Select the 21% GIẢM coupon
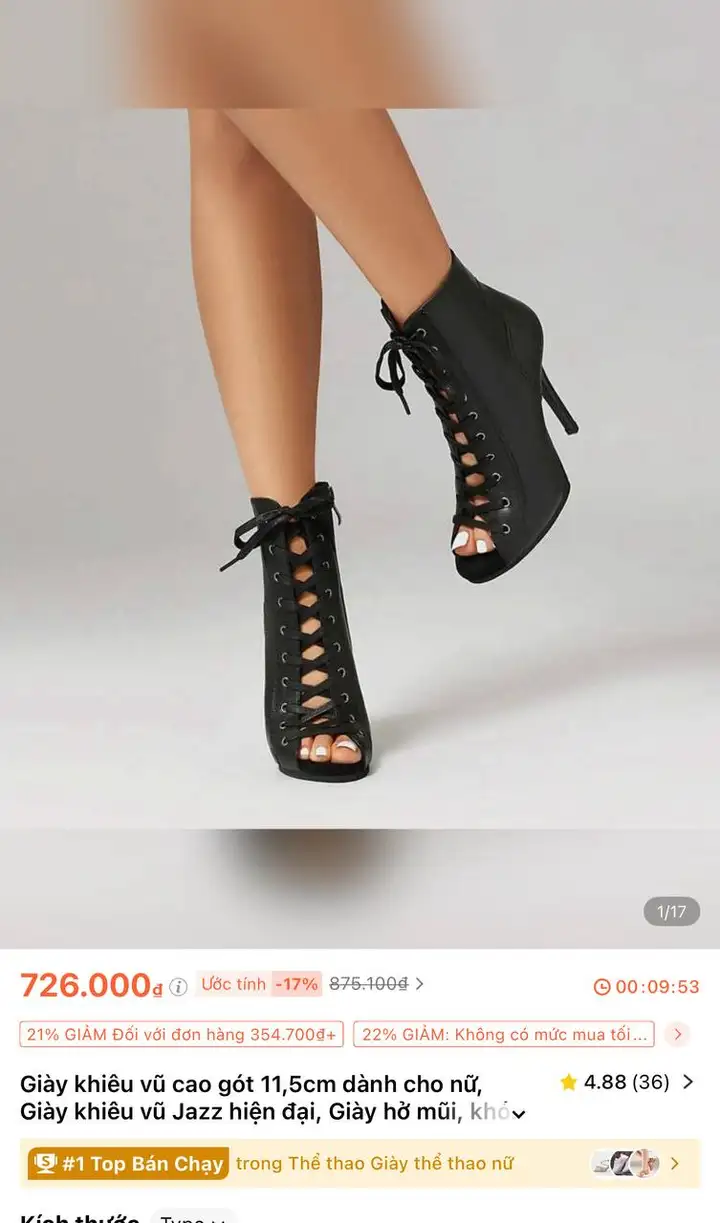The image size is (720, 1223). [181, 1034]
